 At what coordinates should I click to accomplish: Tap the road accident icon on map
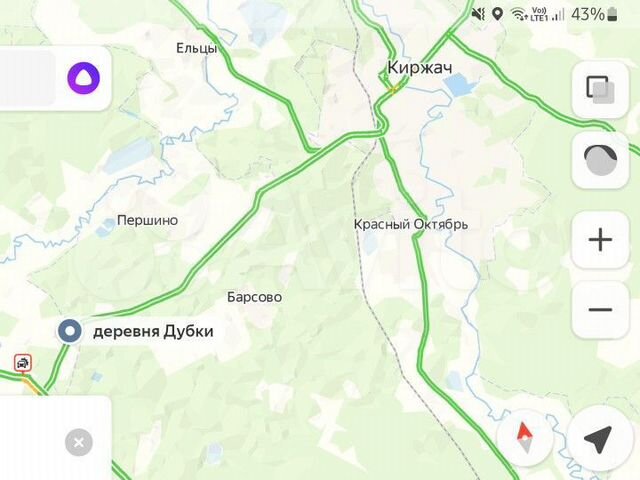coord(22,363)
